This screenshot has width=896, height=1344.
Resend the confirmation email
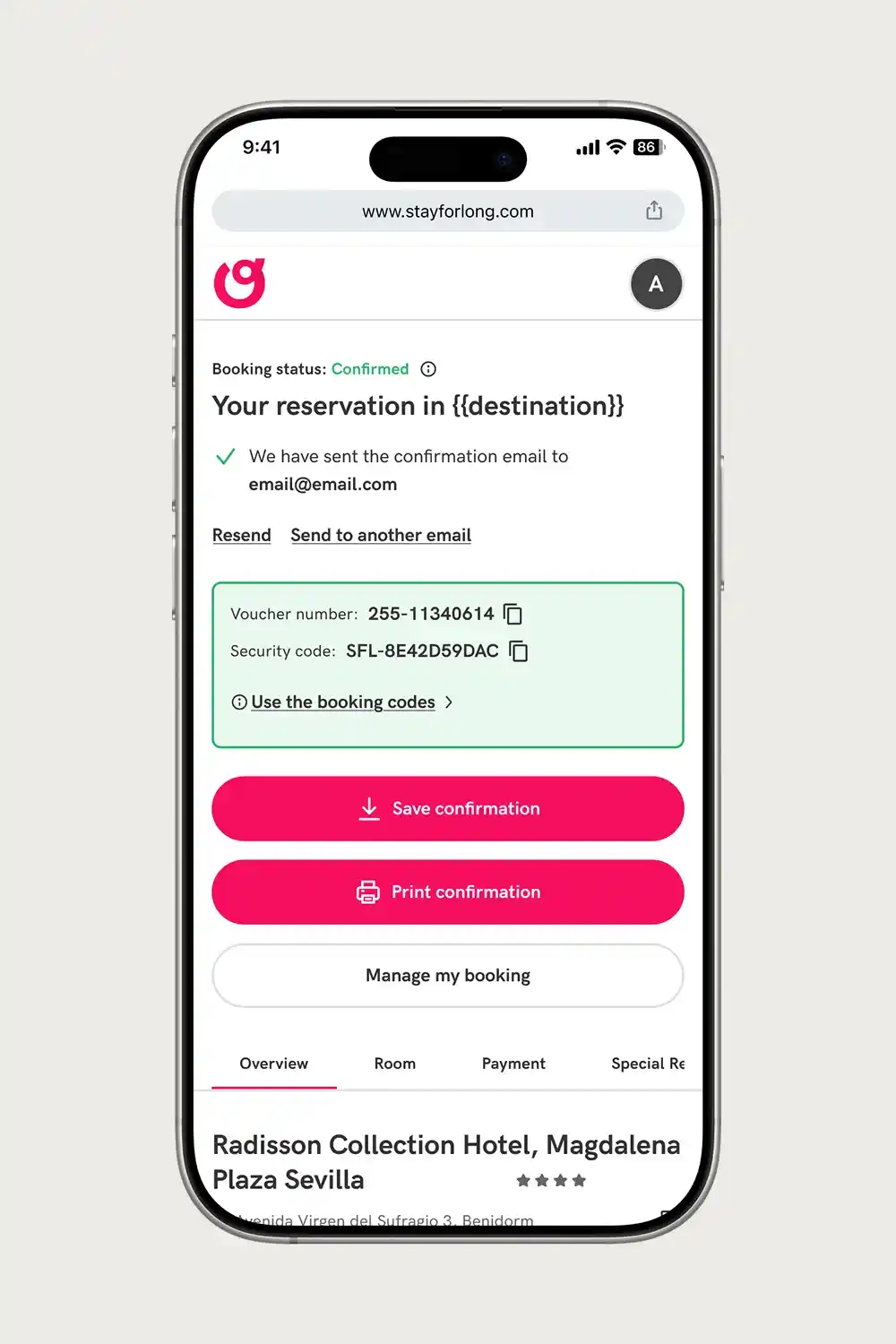241,535
